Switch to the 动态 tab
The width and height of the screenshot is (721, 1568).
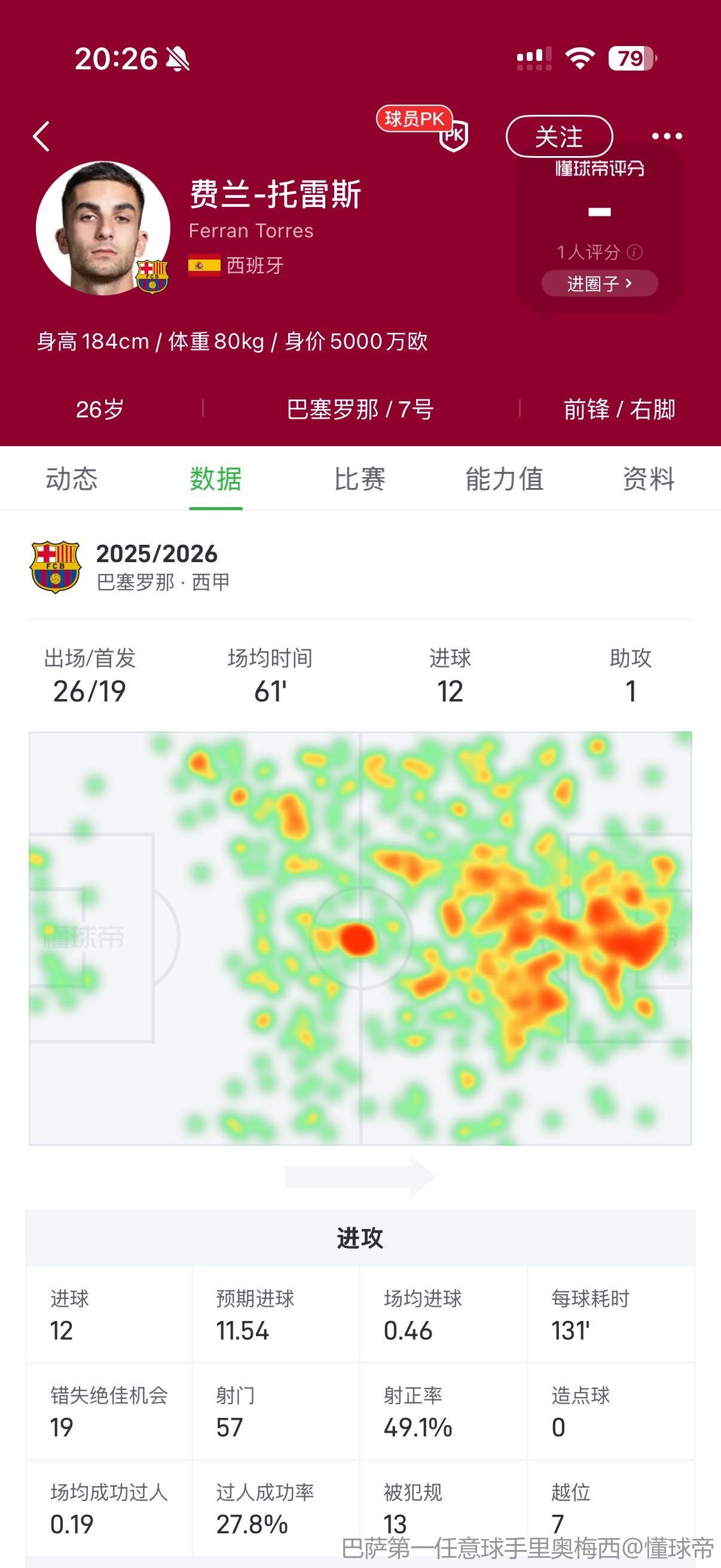pyautogui.click(x=72, y=479)
